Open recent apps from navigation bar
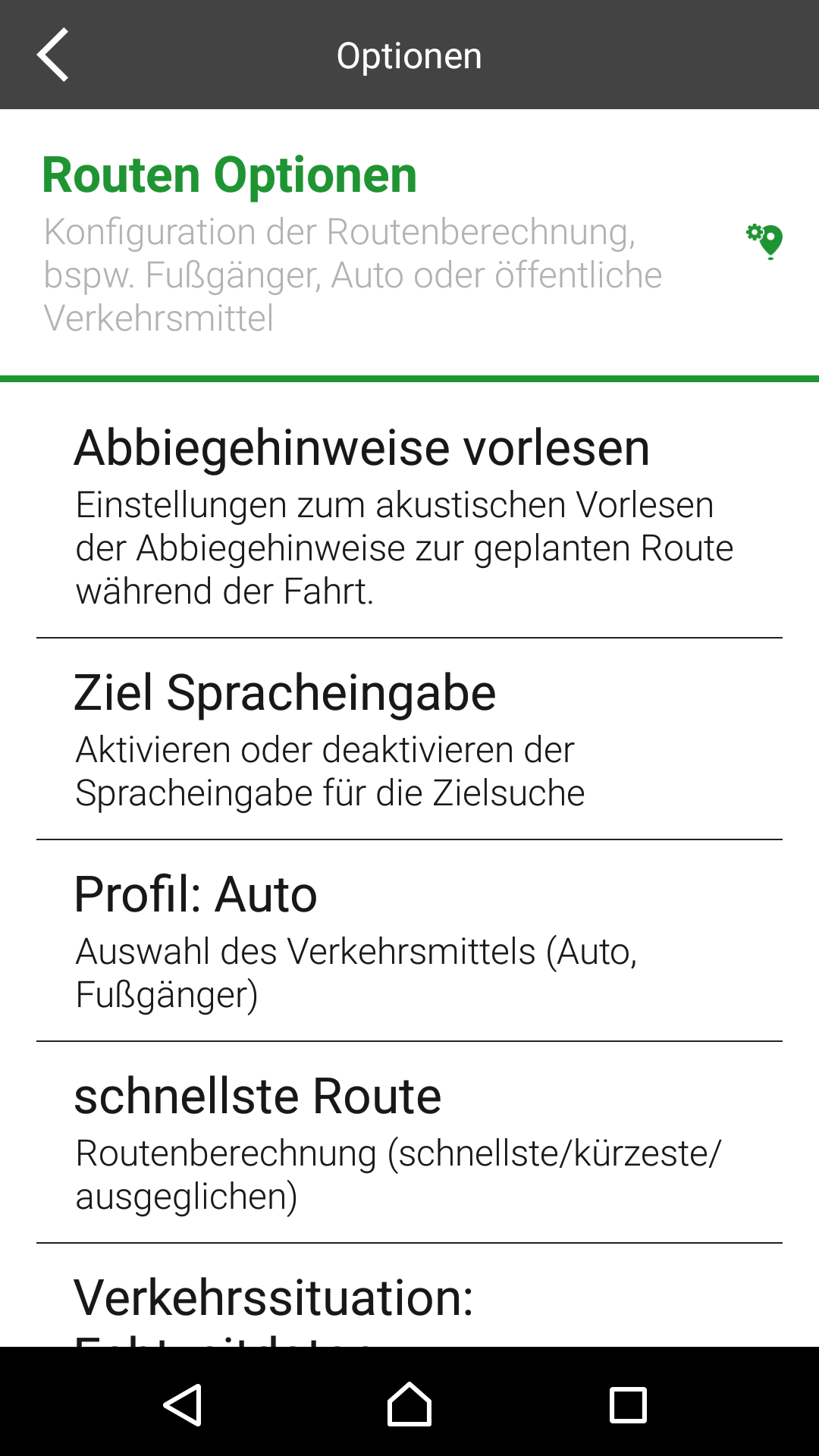This screenshot has width=819, height=1456. point(628,1404)
